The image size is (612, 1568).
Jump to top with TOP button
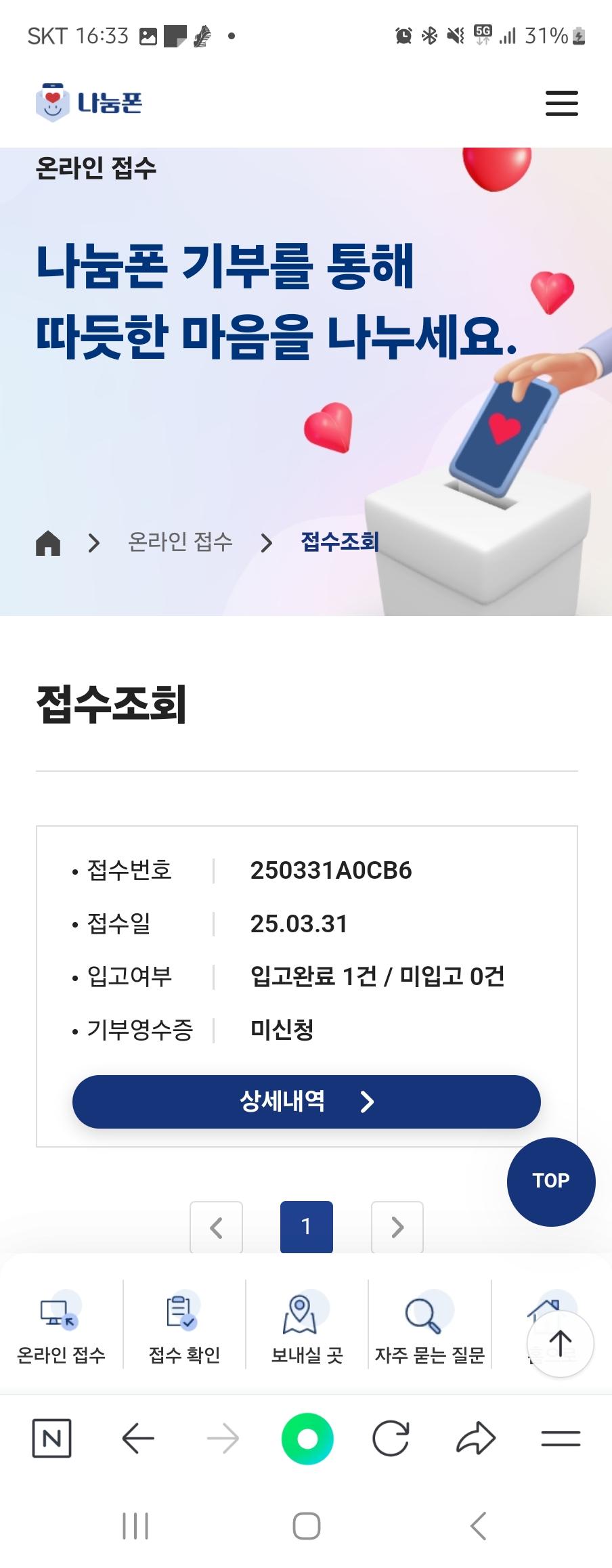[x=550, y=1181]
